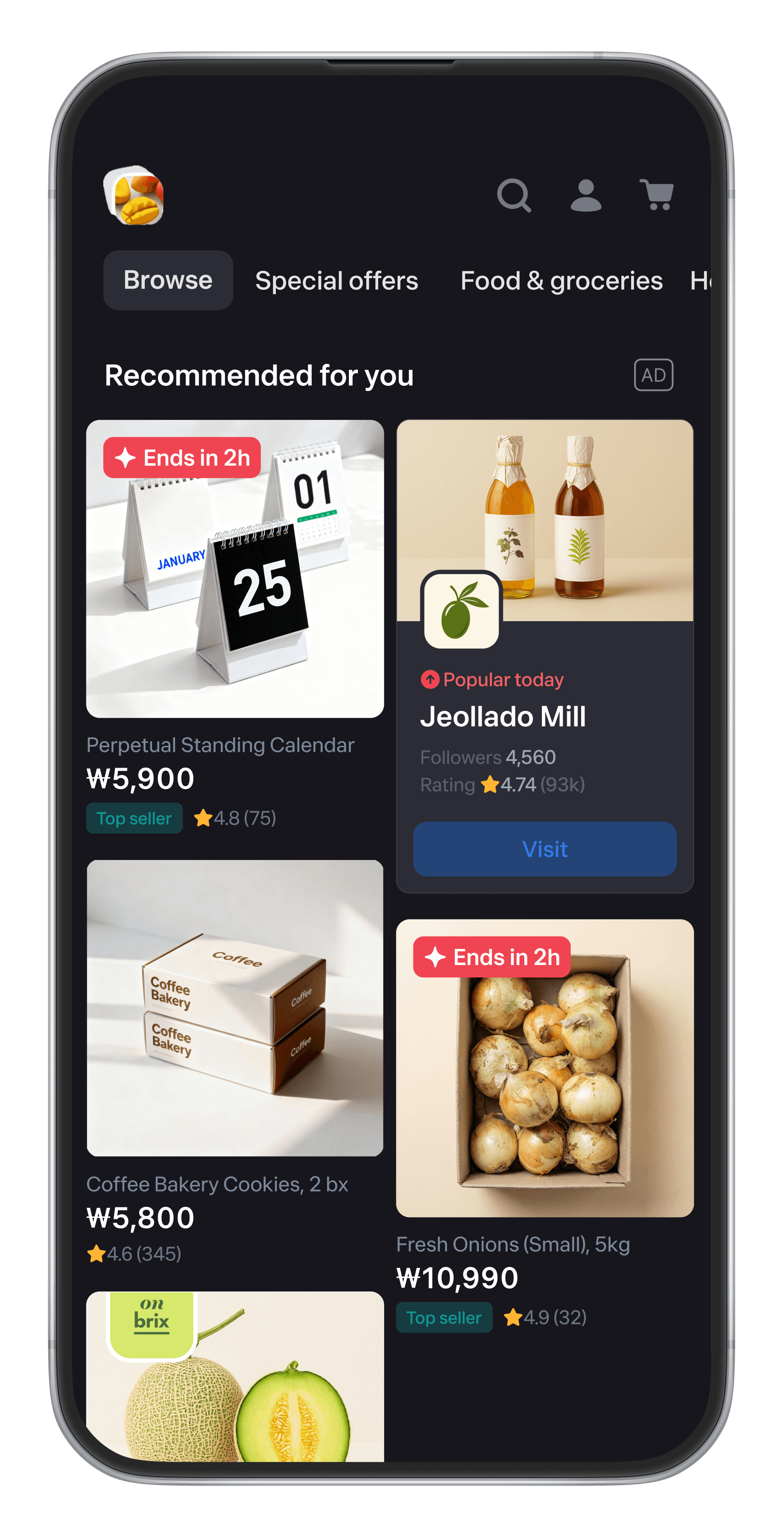
Task: Open the on brix melon product
Action: point(234,1377)
